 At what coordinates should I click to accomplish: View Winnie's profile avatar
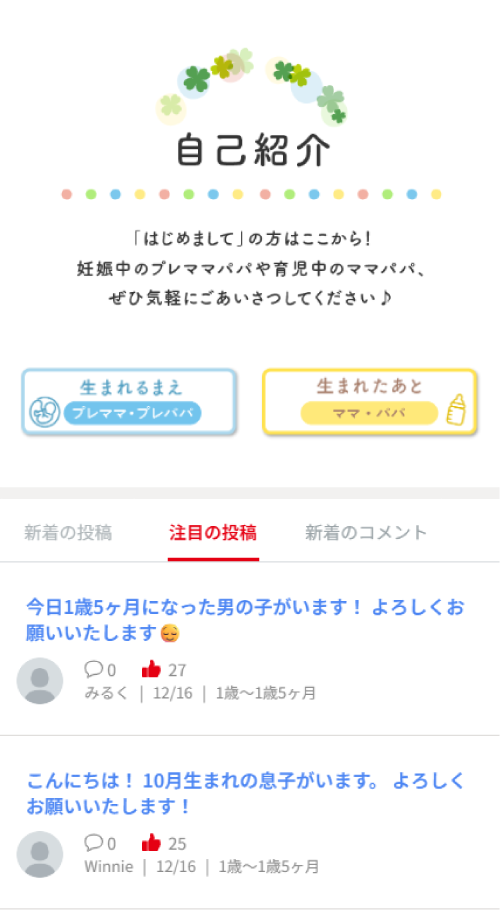39,854
